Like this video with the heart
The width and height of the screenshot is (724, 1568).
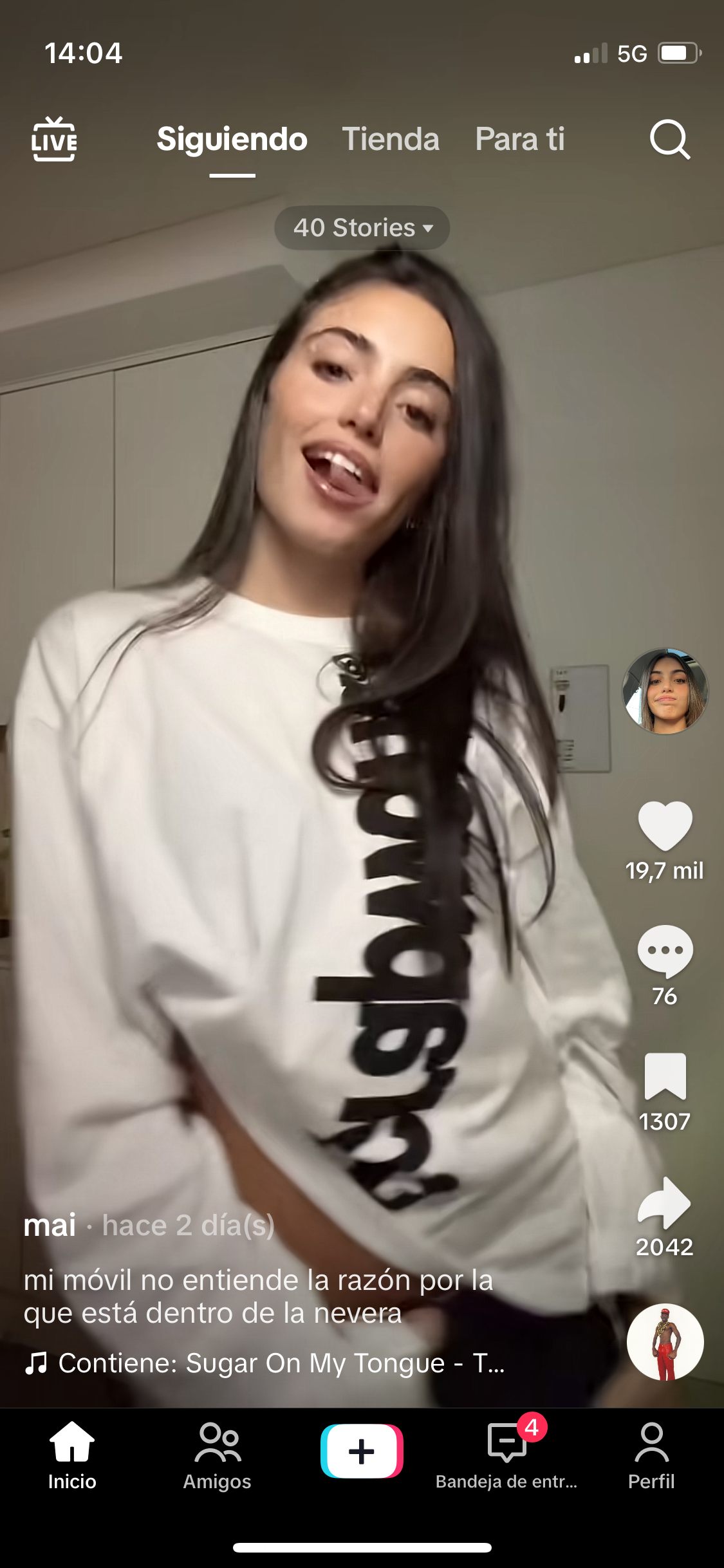(665, 826)
